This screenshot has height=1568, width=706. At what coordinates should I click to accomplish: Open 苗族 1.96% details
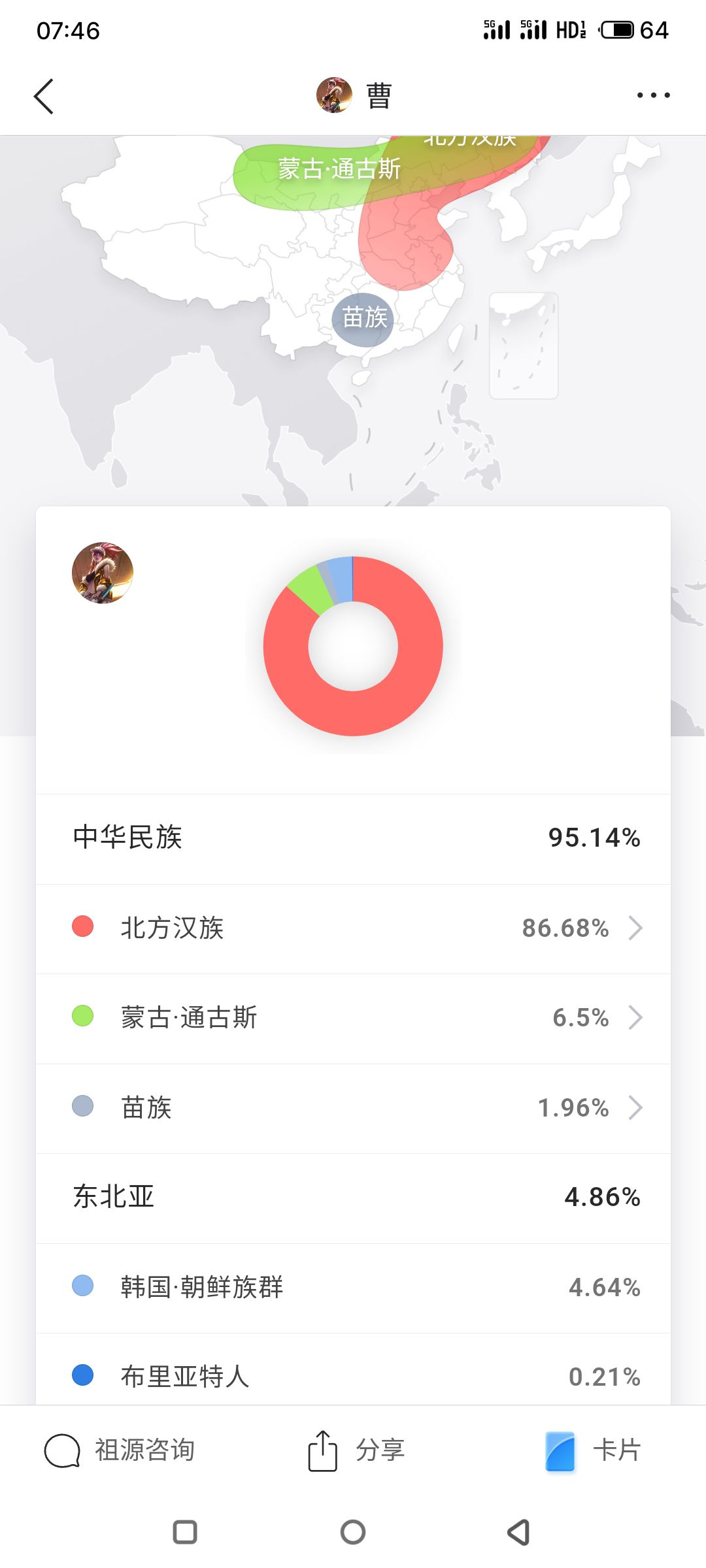353,1108
